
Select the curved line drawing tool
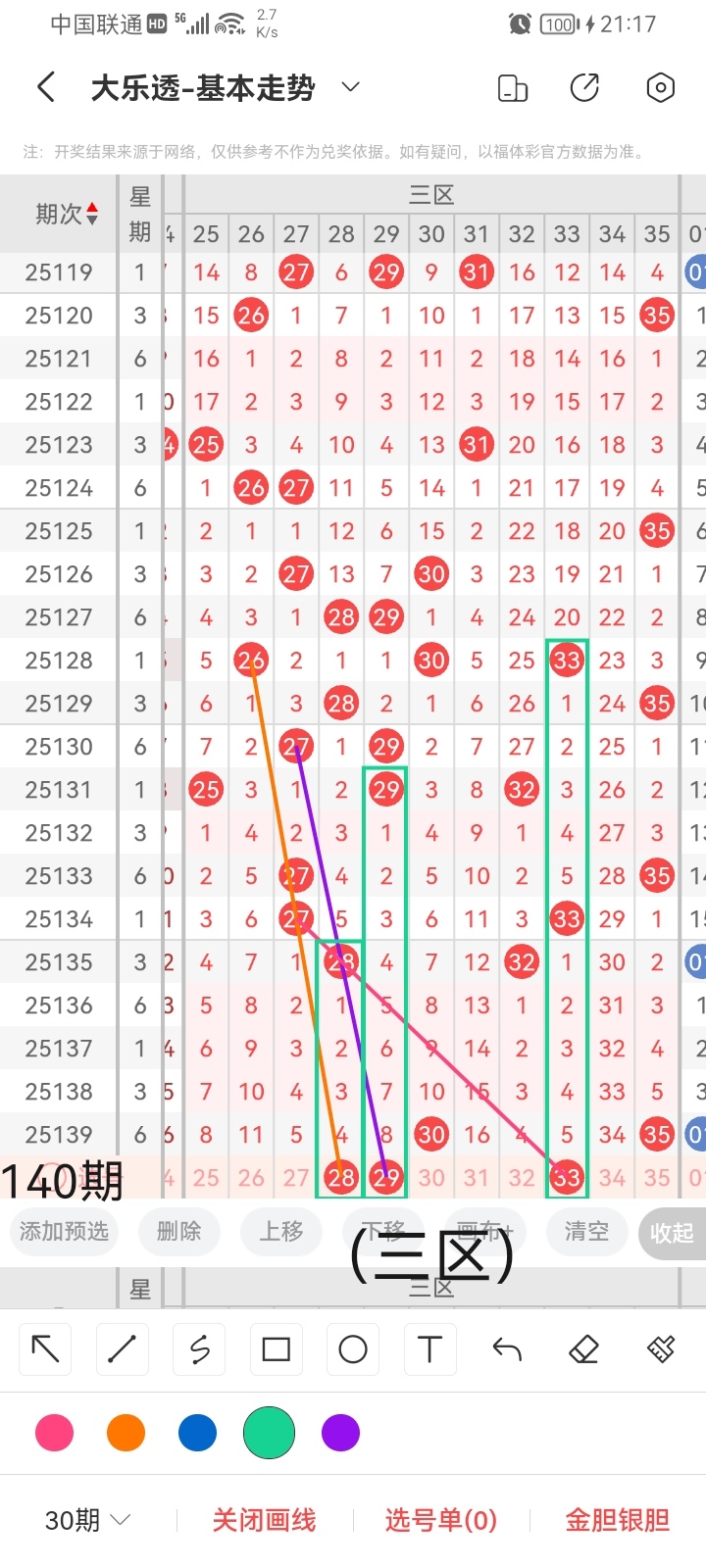pyautogui.click(x=199, y=1349)
